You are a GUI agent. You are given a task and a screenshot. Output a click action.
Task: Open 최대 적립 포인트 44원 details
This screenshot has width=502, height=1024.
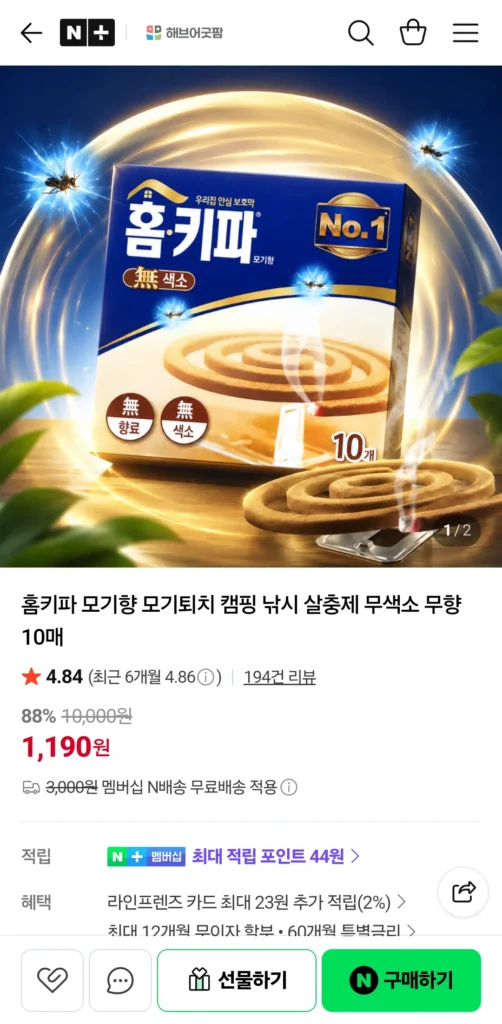pos(276,856)
